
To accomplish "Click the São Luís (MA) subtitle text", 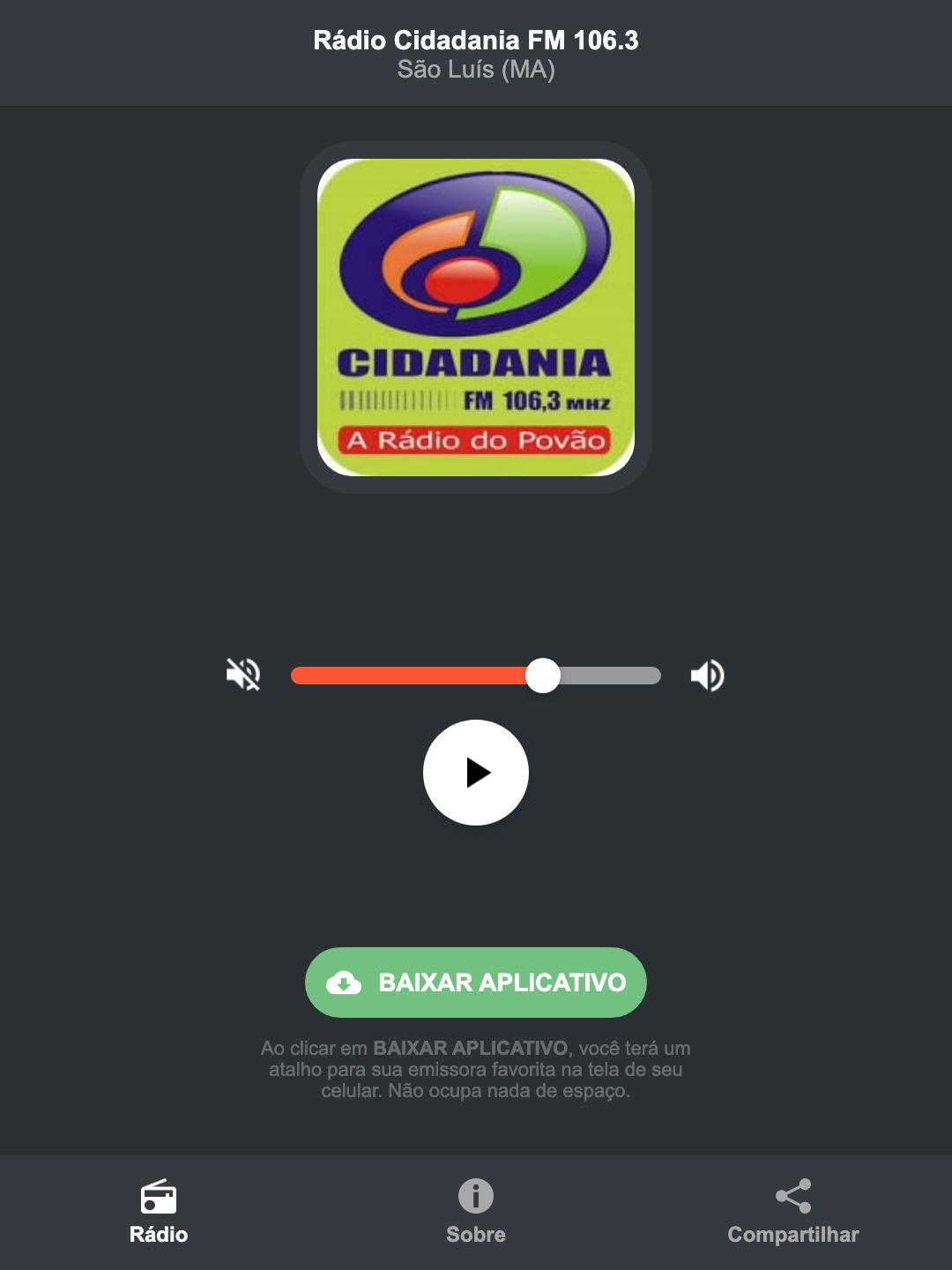I will pyautogui.click(x=476, y=71).
